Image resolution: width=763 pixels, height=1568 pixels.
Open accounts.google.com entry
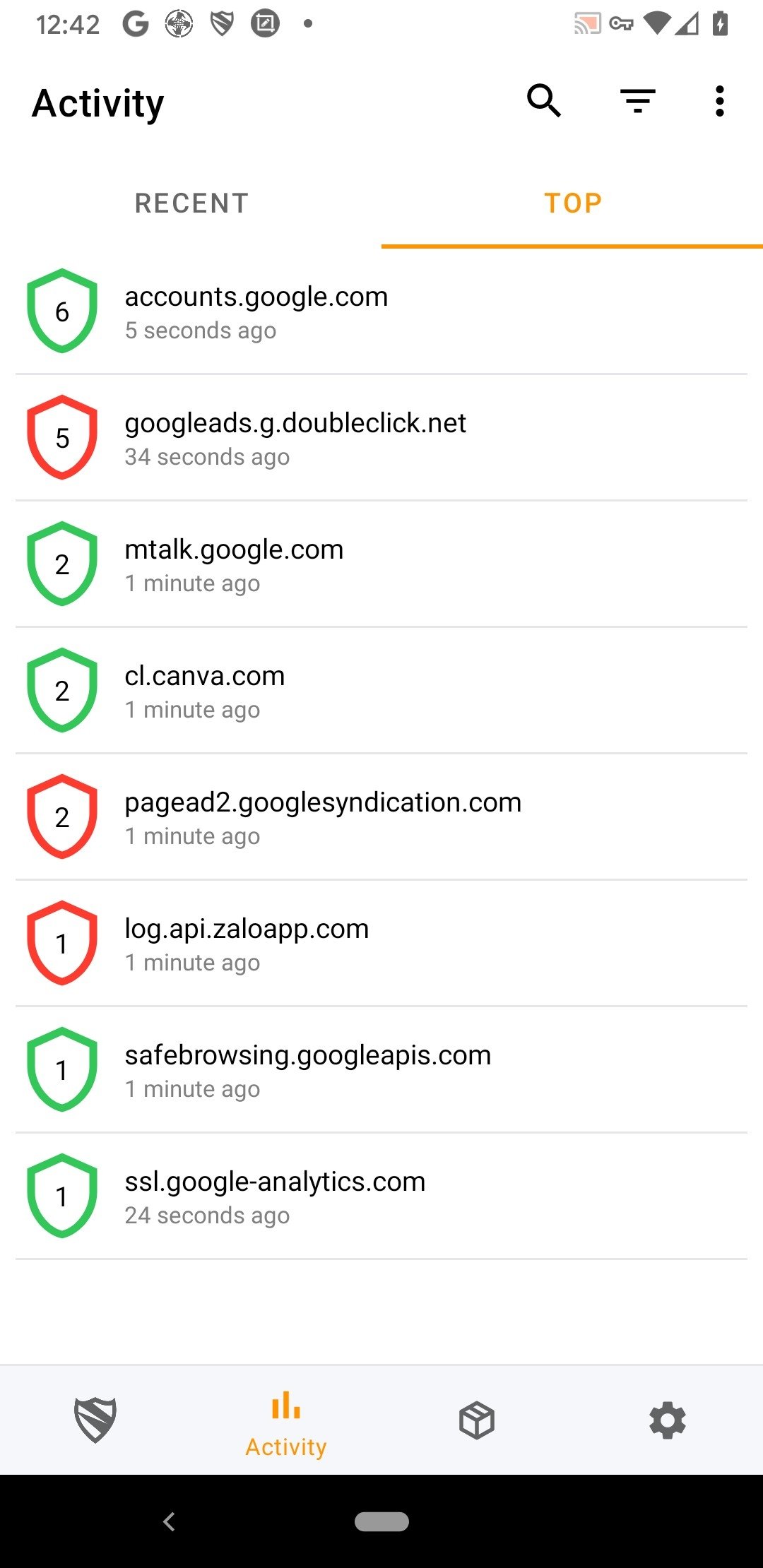381,311
